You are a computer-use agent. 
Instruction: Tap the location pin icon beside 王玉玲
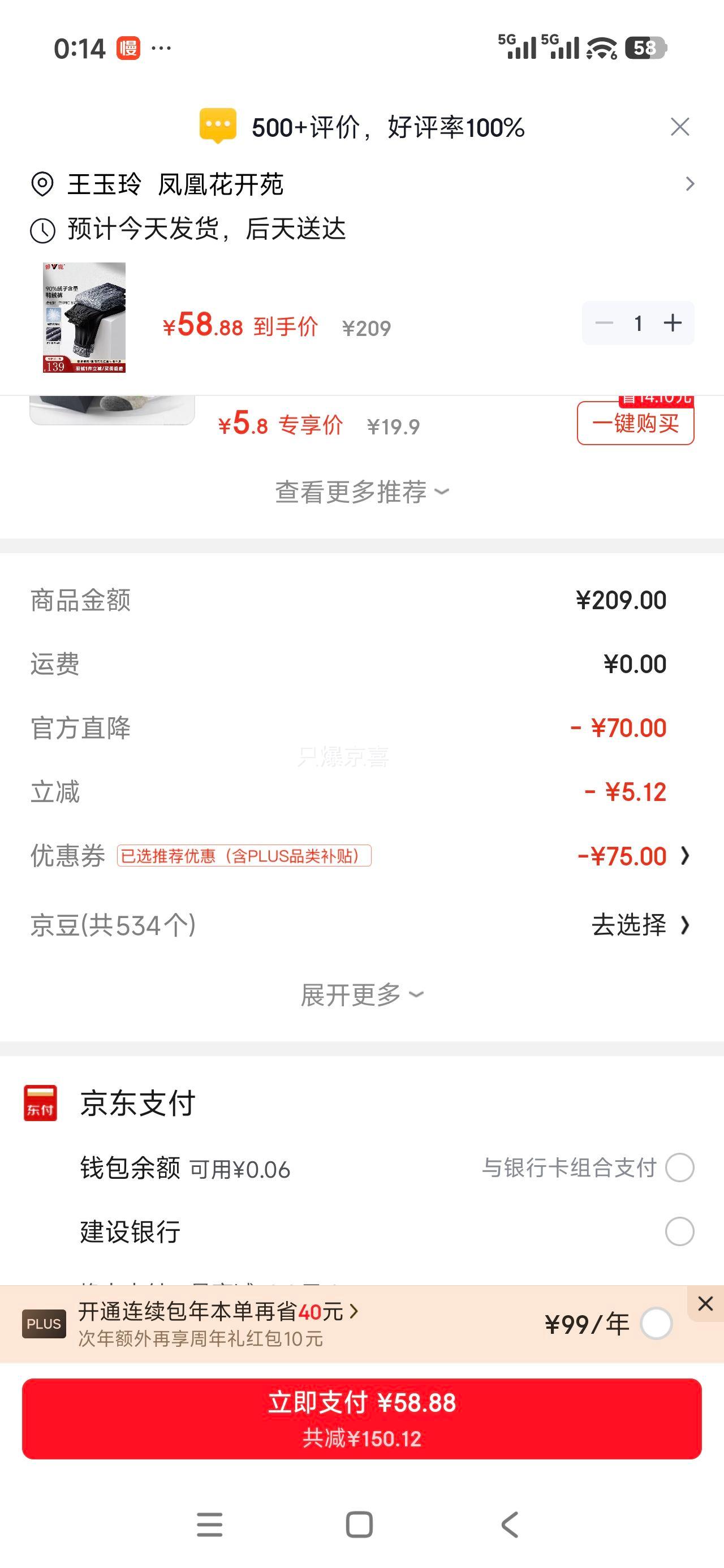tap(41, 183)
